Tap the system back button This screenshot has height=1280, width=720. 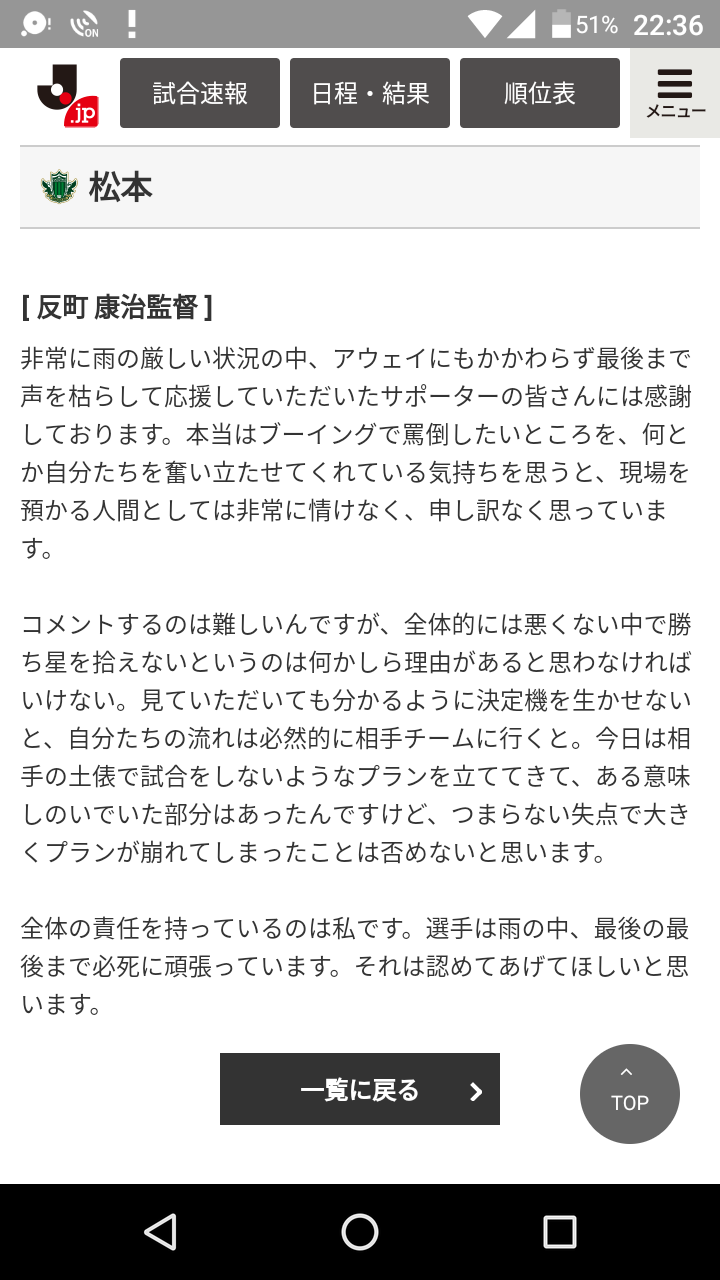(160, 1232)
